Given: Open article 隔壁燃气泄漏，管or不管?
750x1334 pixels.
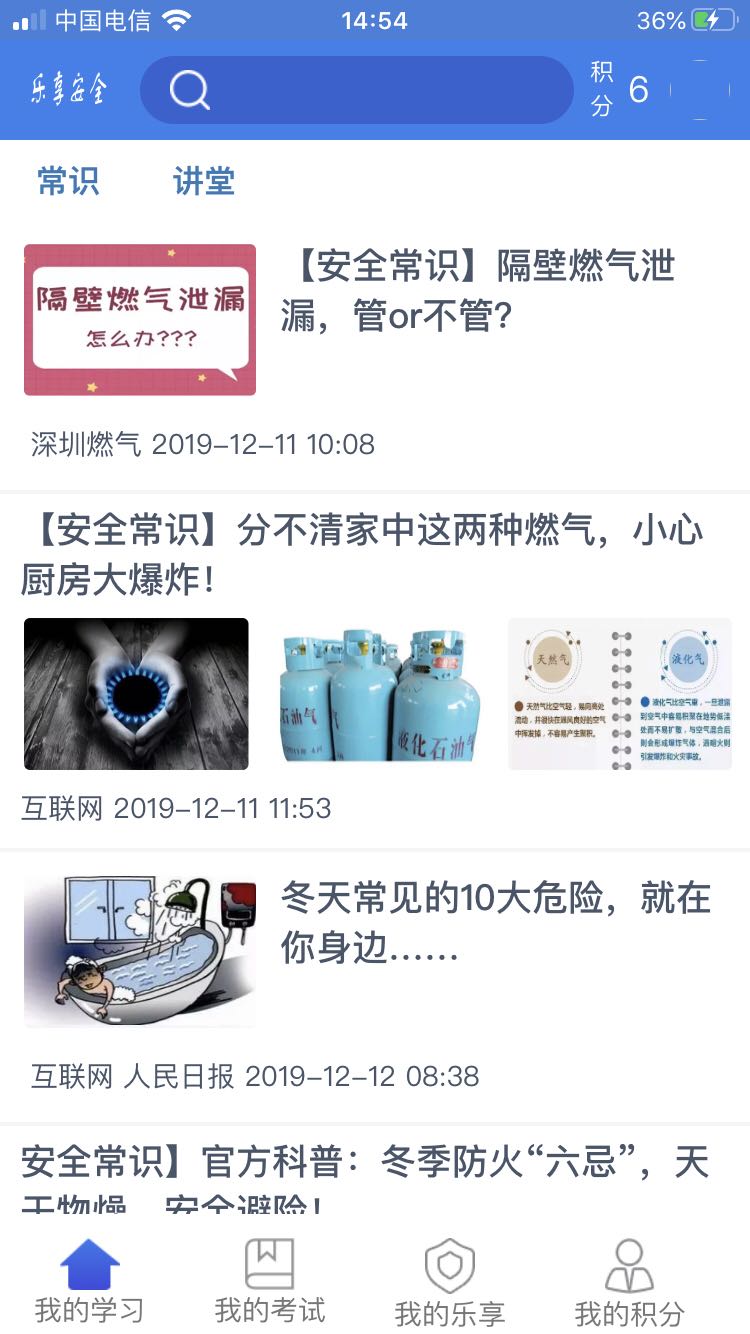Looking at the screenshot, I should (486, 291).
